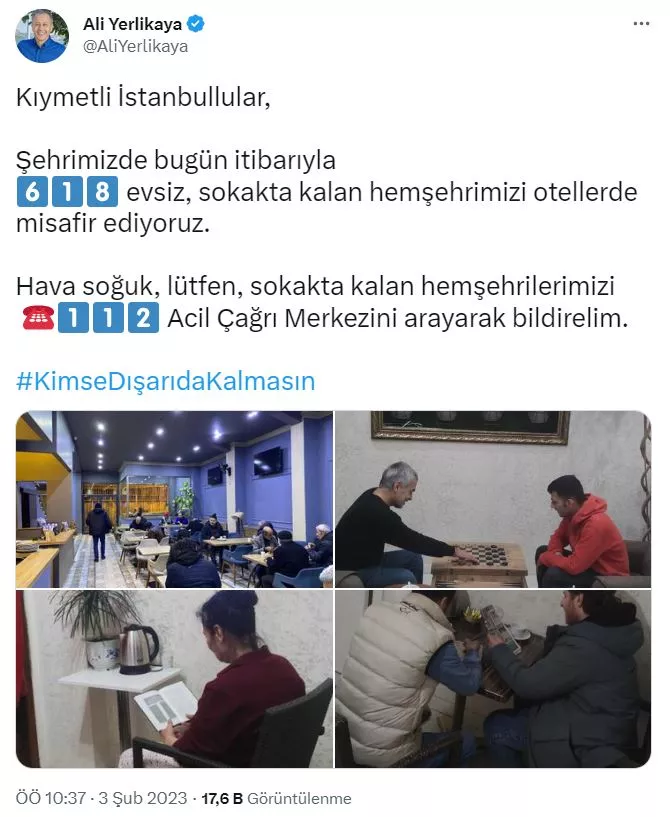
Task: View the photo of two men playing checkers
Action: click(x=492, y=499)
